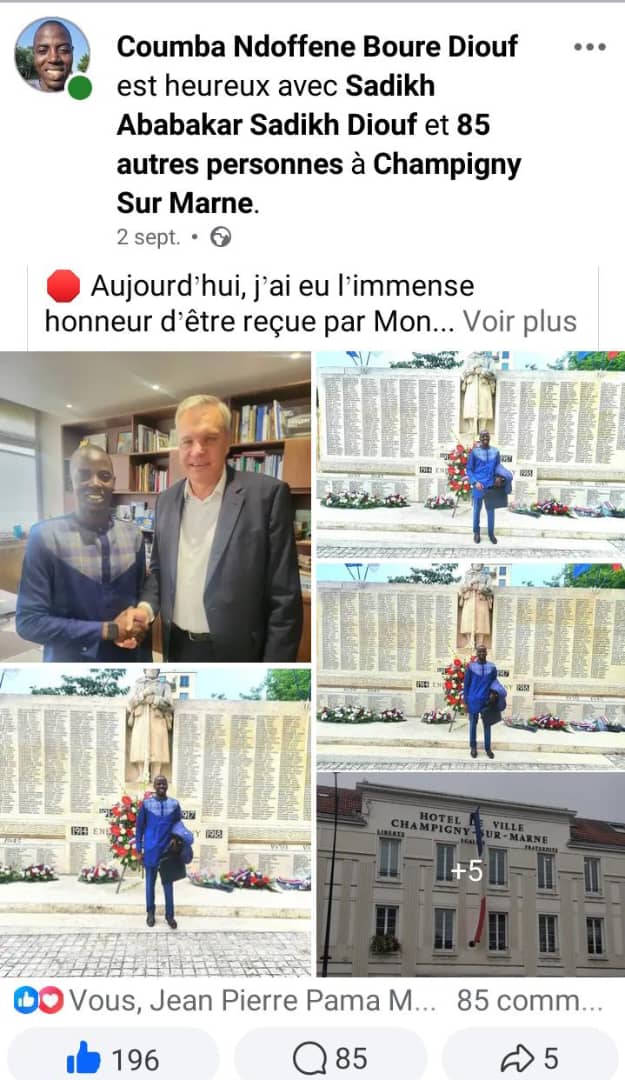This screenshot has height=1080, width=625.
Task: Open the +5 Hotel de Ville photo tile
Action: click(x=468, y=872)
